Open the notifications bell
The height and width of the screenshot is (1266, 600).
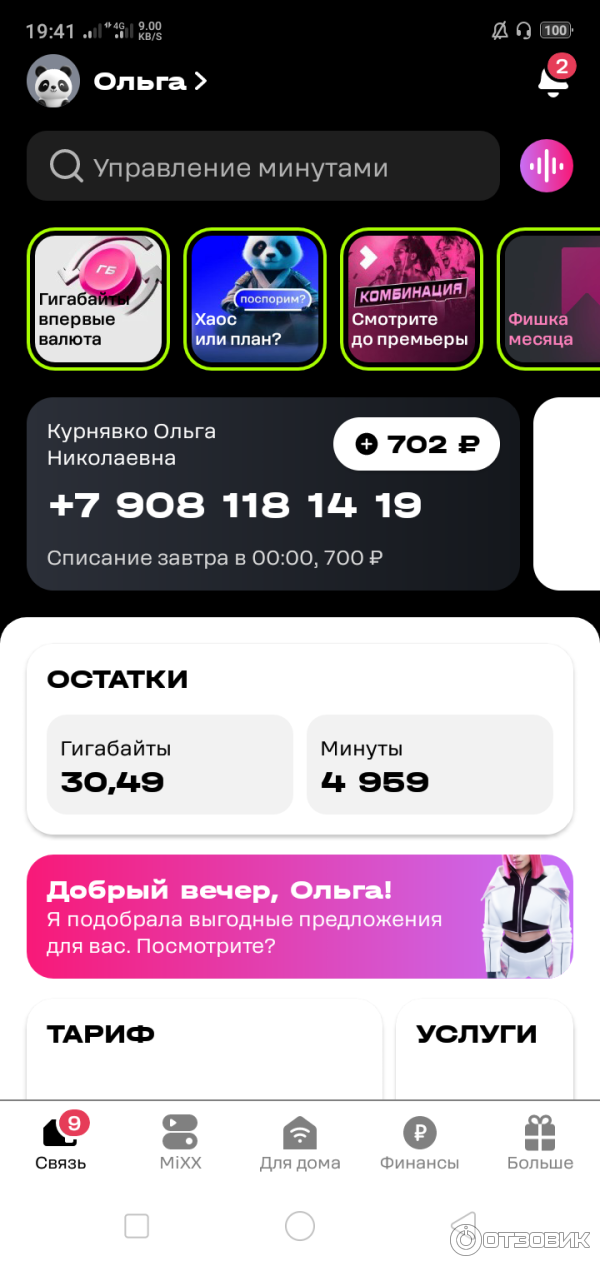tap(552, 80)
